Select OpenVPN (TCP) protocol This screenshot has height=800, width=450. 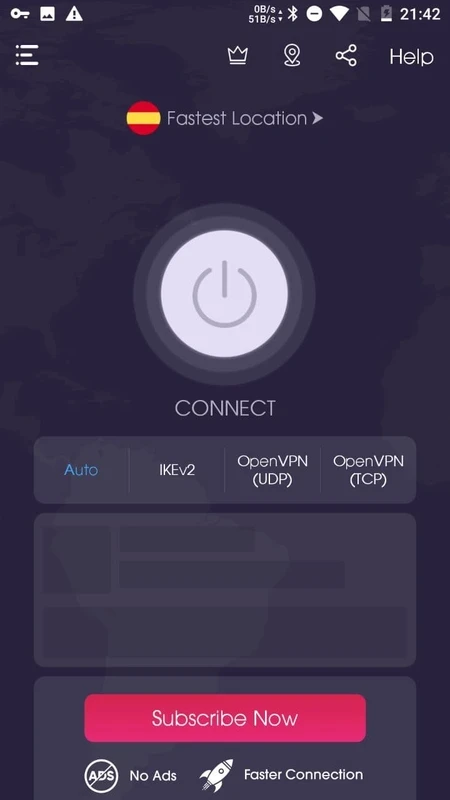pyautogui.click(x=368, y=470)
